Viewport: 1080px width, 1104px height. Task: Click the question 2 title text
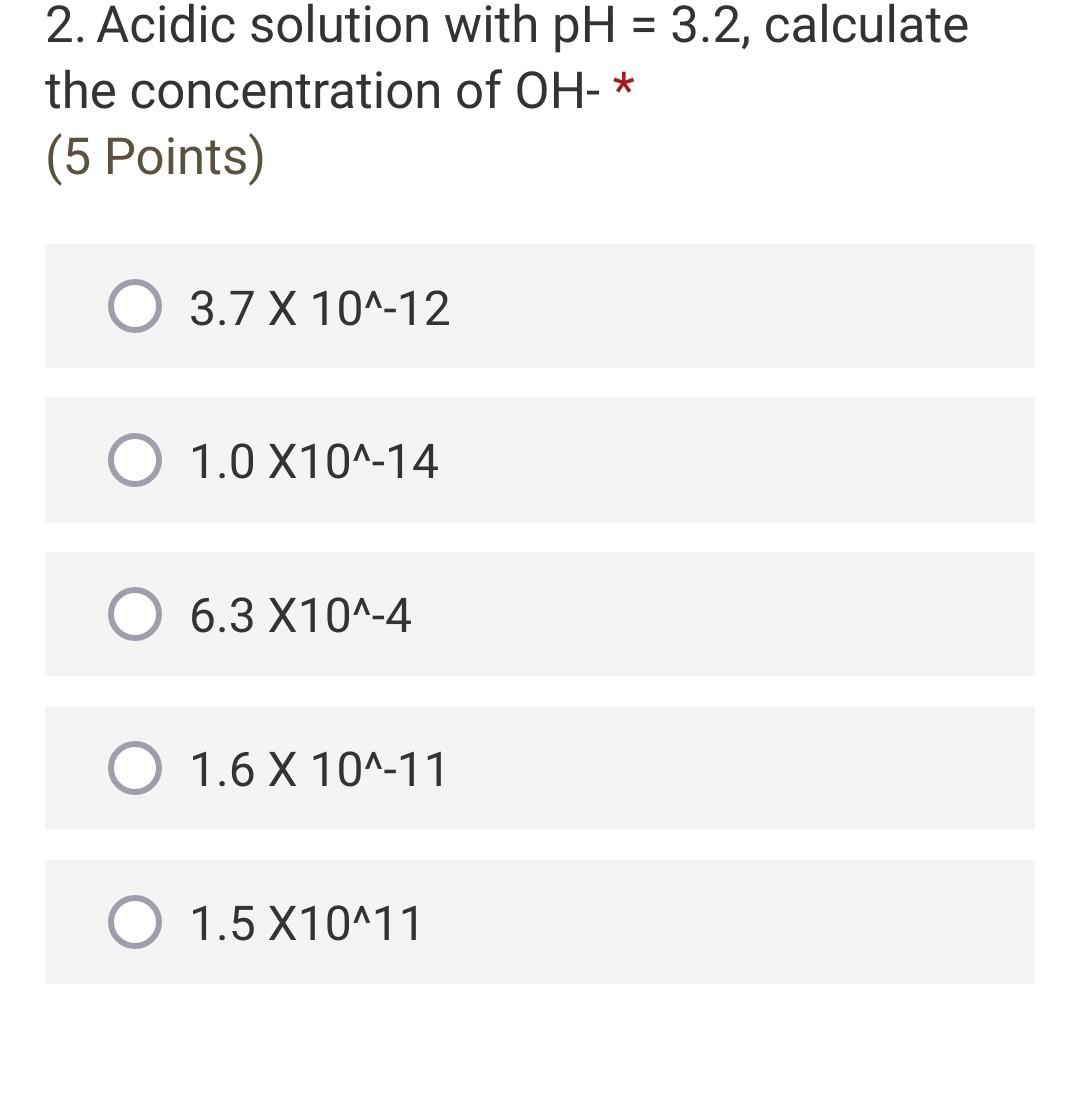(x=400, y=26)
